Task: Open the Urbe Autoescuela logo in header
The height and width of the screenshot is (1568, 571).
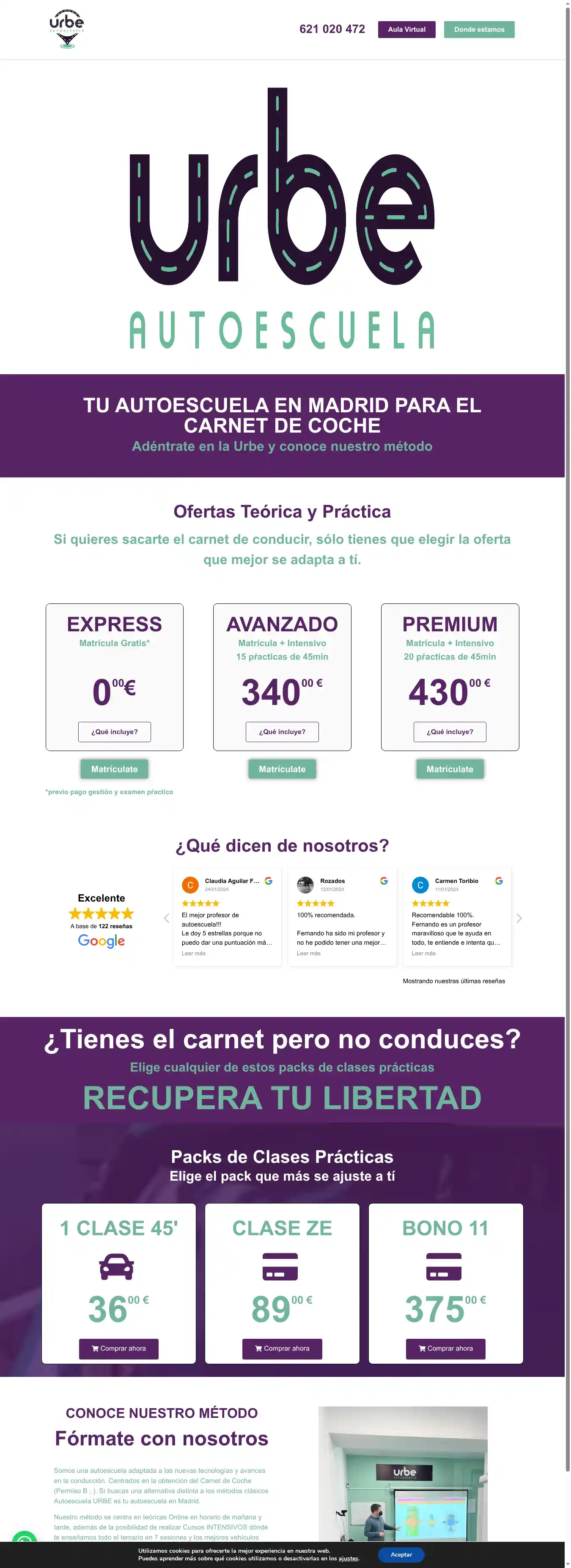Action: (67, 29)
